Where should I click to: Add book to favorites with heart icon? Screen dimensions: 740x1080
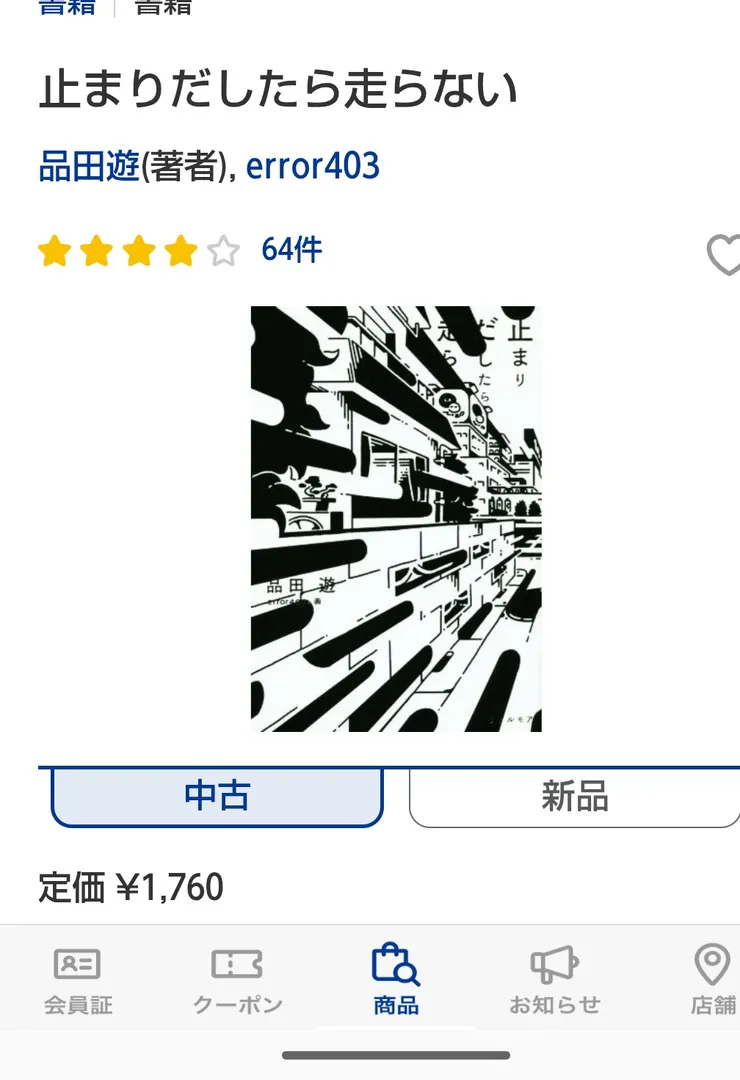pyautogui.click(x=723, y=254)
